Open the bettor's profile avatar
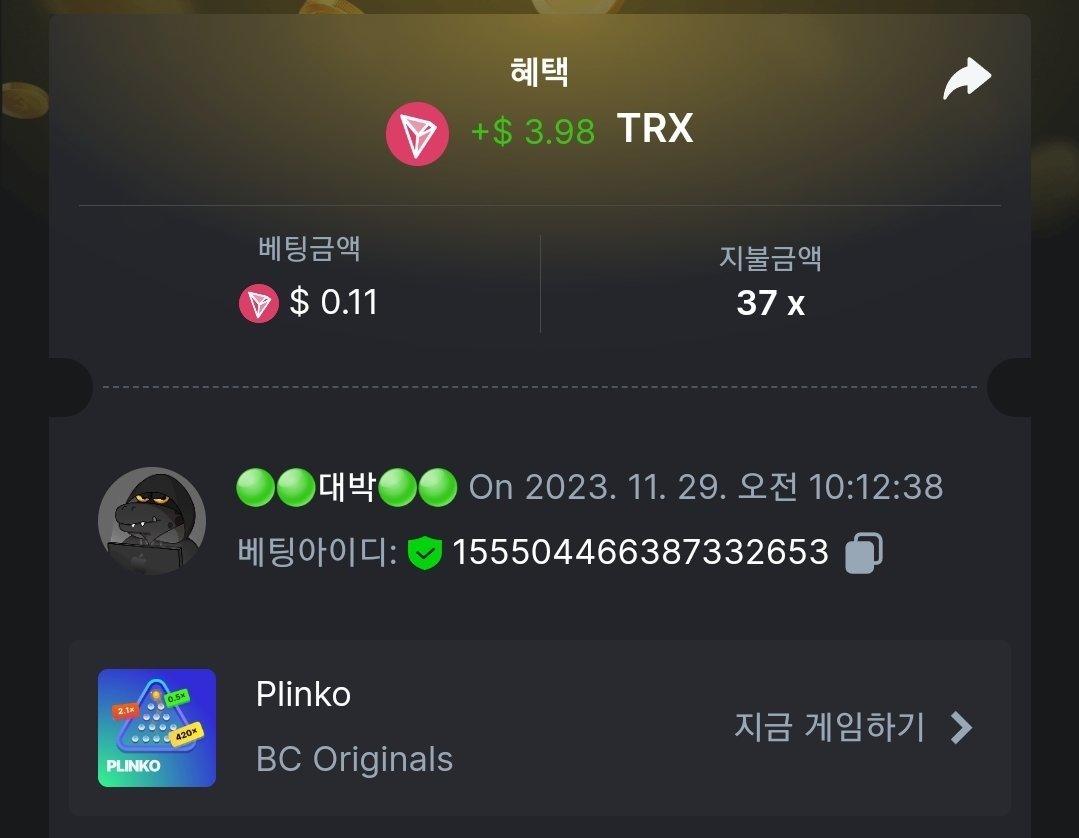Viewport: 1079px width, 838px height. [151, 520]
